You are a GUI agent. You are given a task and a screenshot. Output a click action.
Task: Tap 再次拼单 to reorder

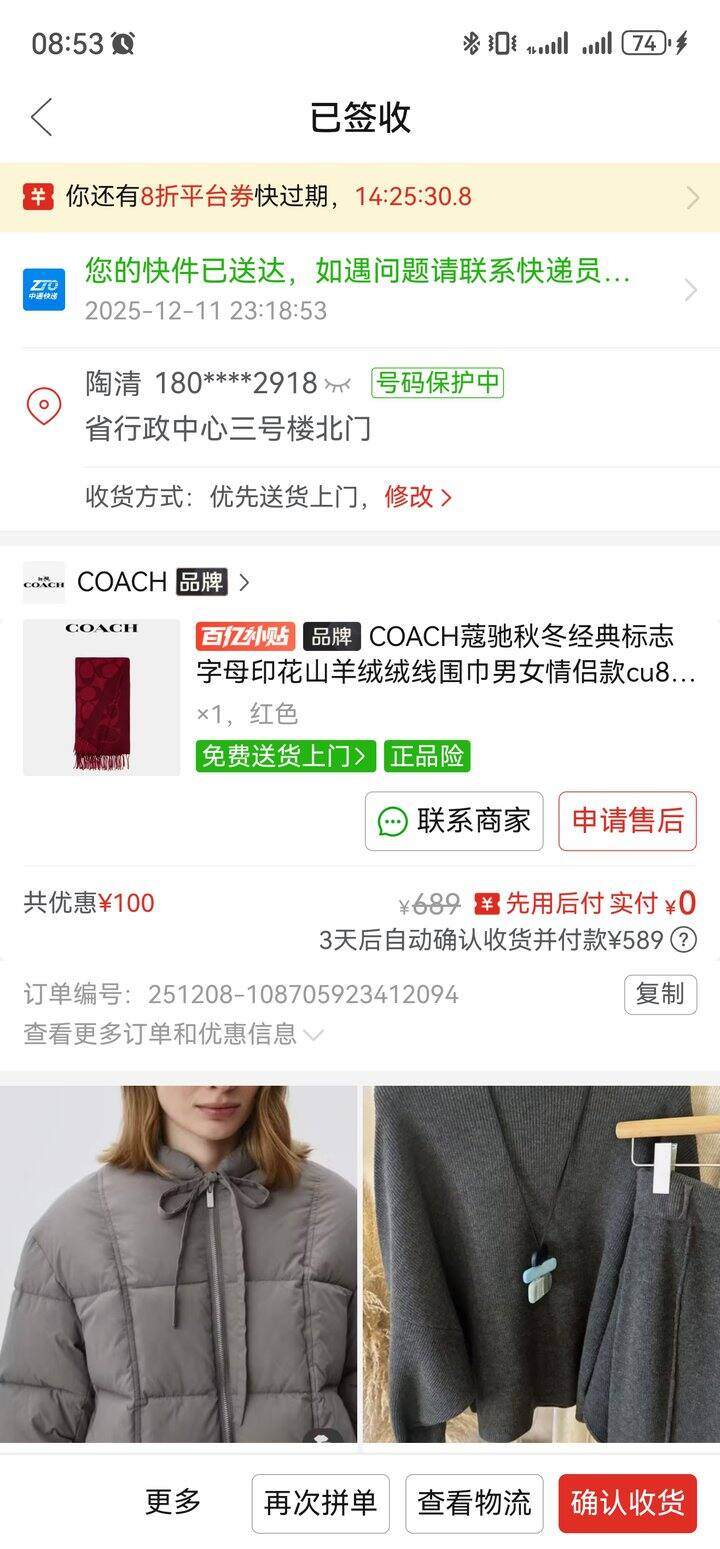click(x=320, y=1502)
